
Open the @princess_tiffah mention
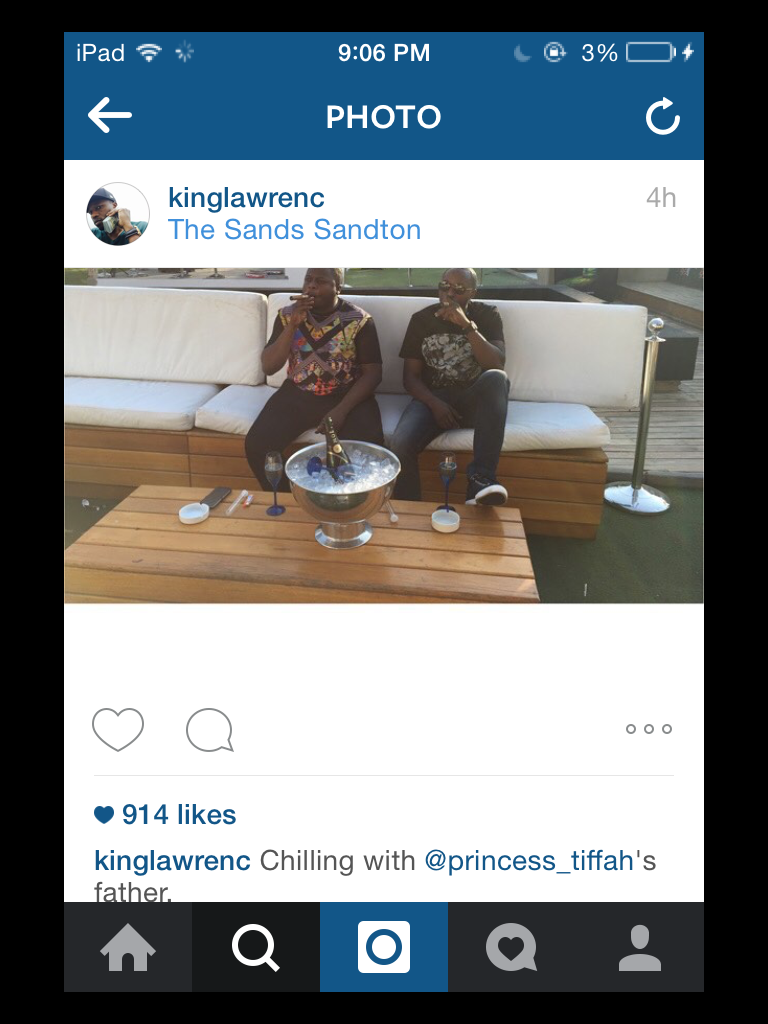(530, 861)
